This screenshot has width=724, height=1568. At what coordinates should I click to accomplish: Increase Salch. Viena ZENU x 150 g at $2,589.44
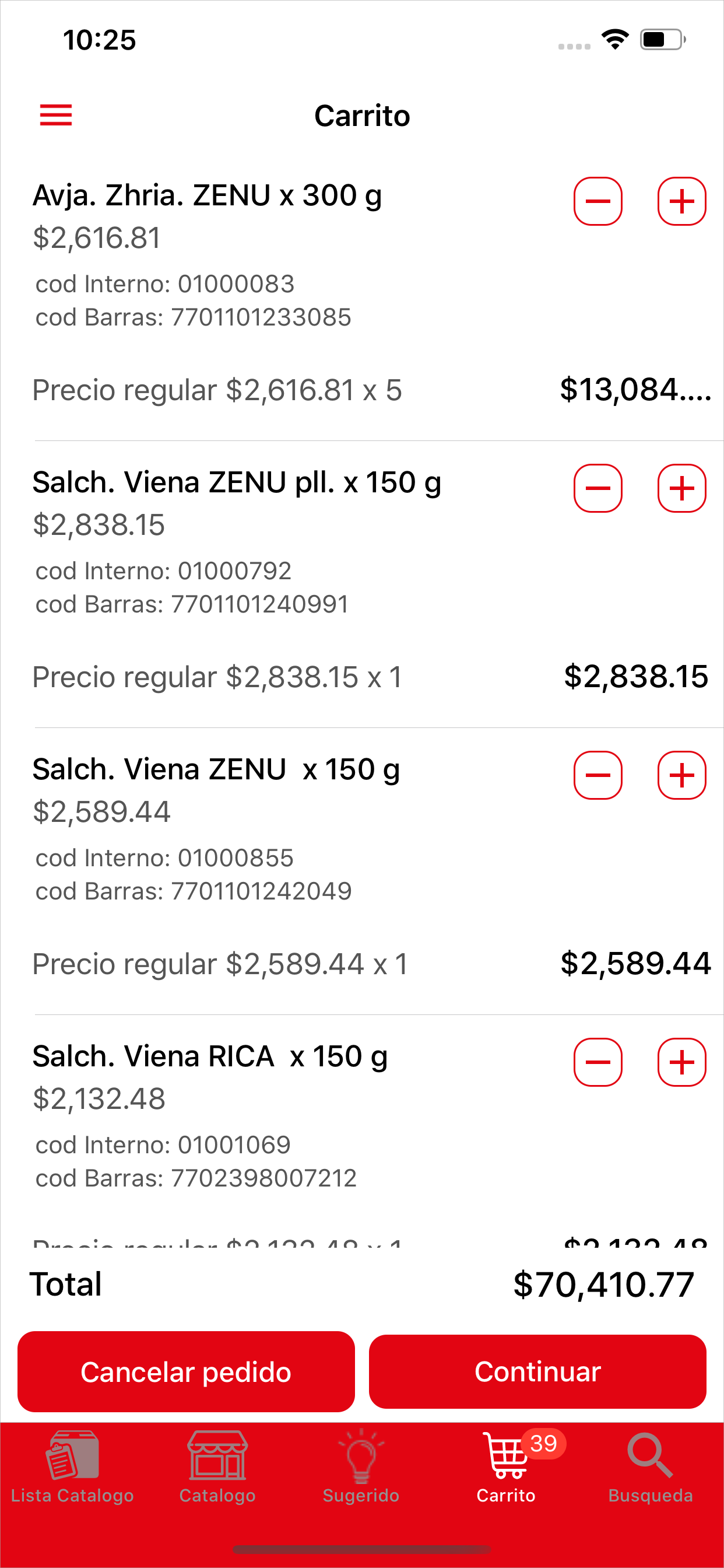tap(681, 775)
